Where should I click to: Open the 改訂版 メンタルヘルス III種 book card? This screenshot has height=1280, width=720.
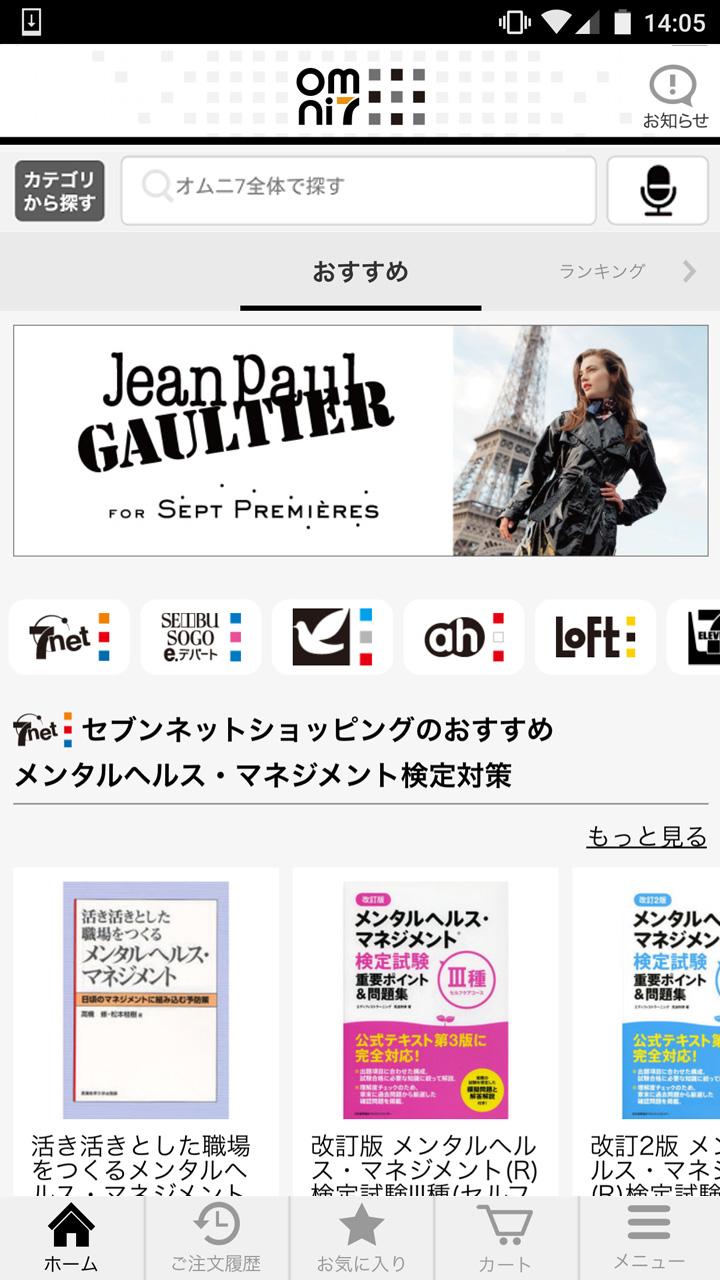tap(425, 1030)
